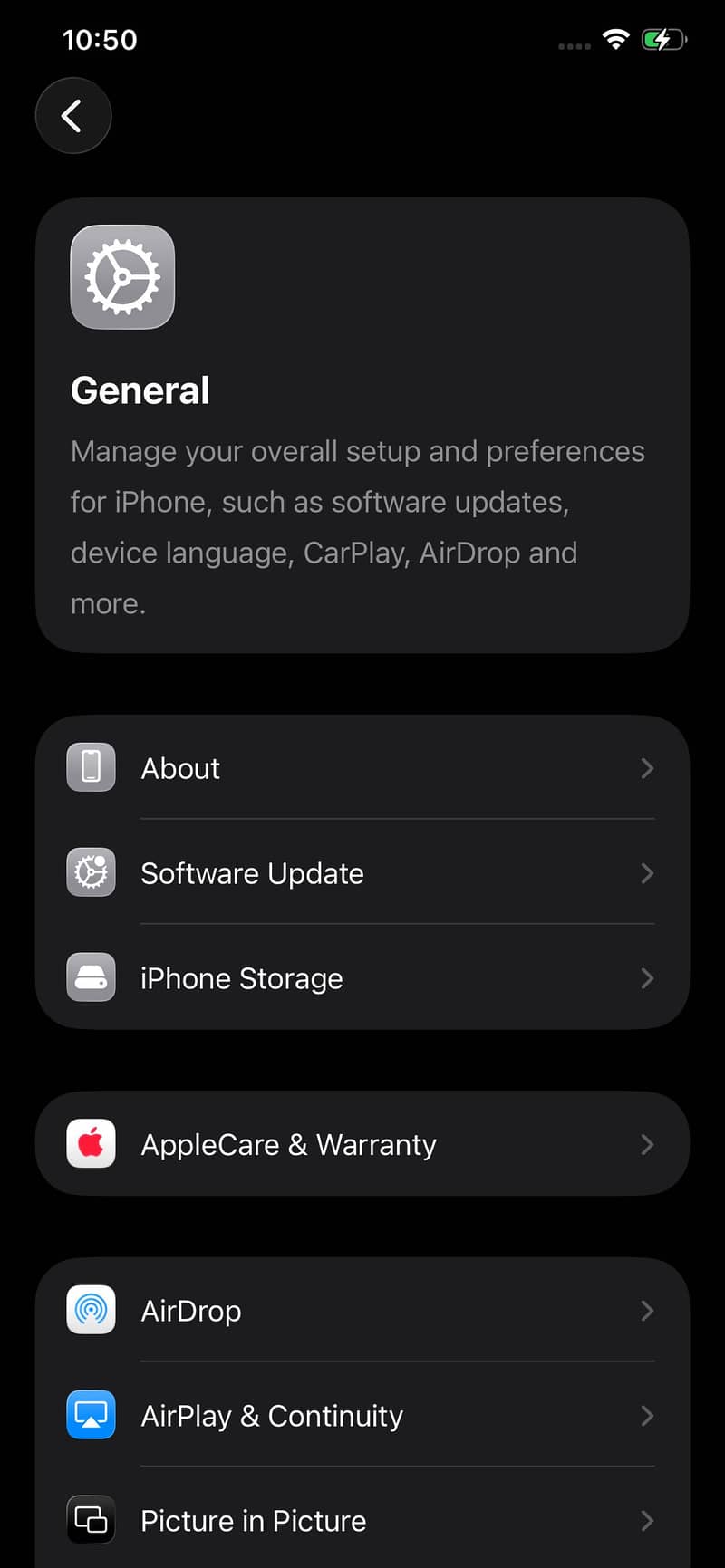Tap the AirPlay & Continuity screen icon
Screen dimensions: 725x1568
point(91,1415)
